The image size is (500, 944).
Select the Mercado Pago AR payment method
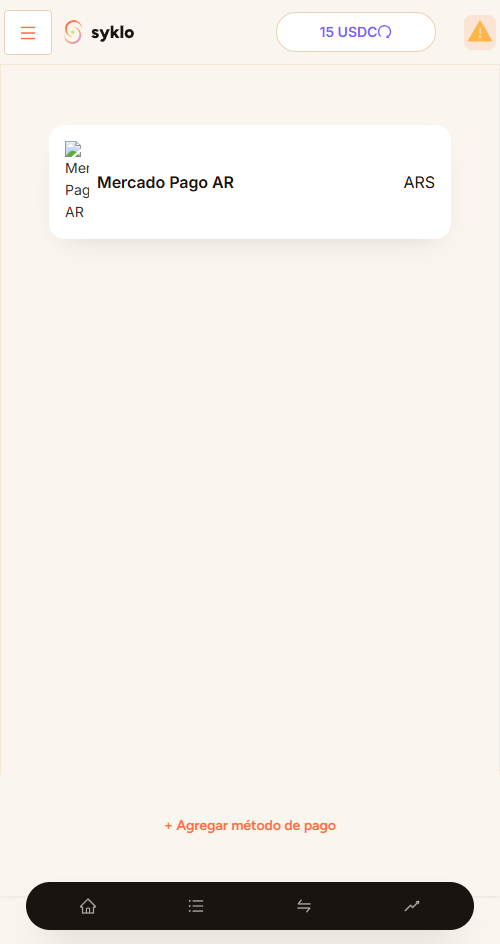pos(250,182)
